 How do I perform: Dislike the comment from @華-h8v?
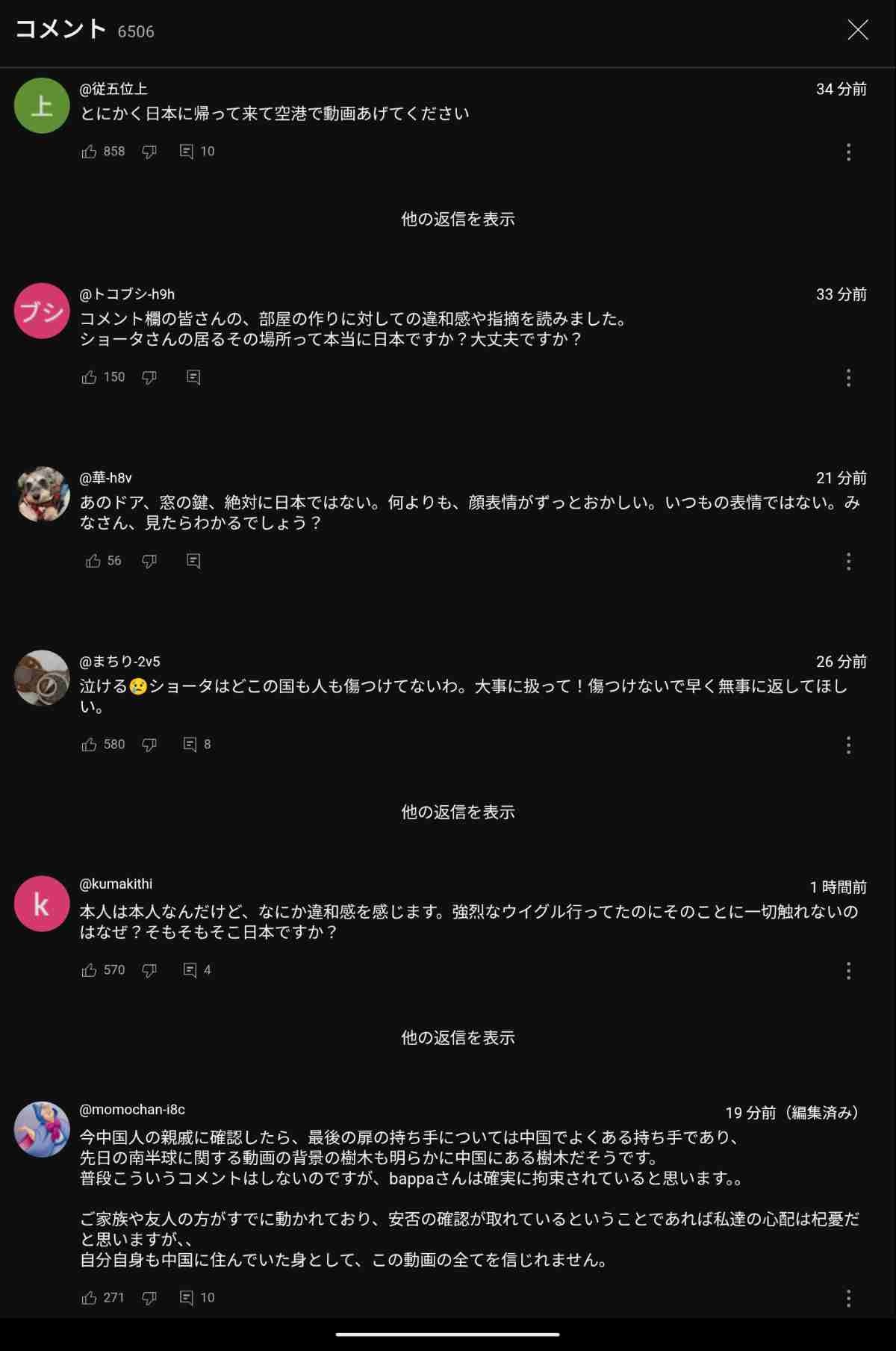(x=149, y=561)
